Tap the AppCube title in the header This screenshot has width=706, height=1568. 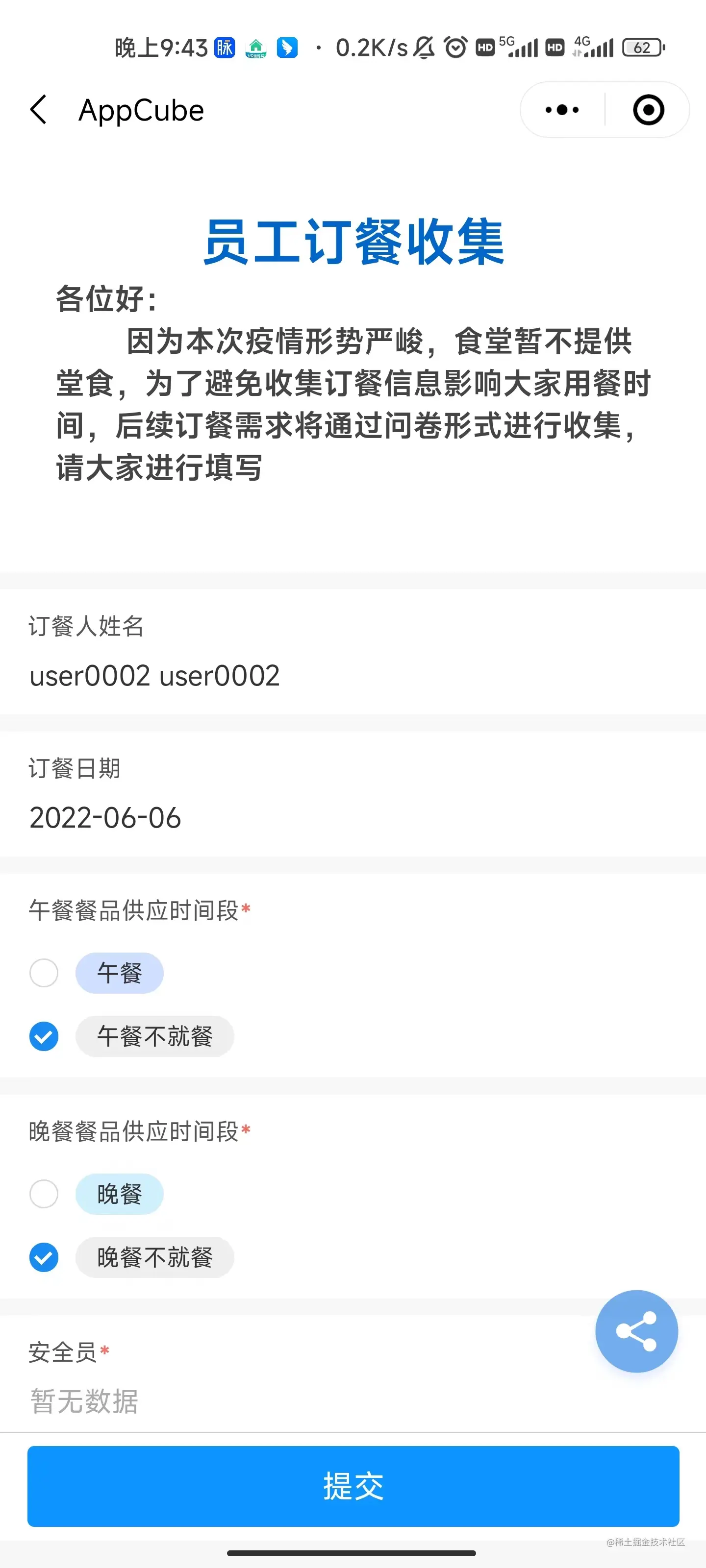point(141,110)
